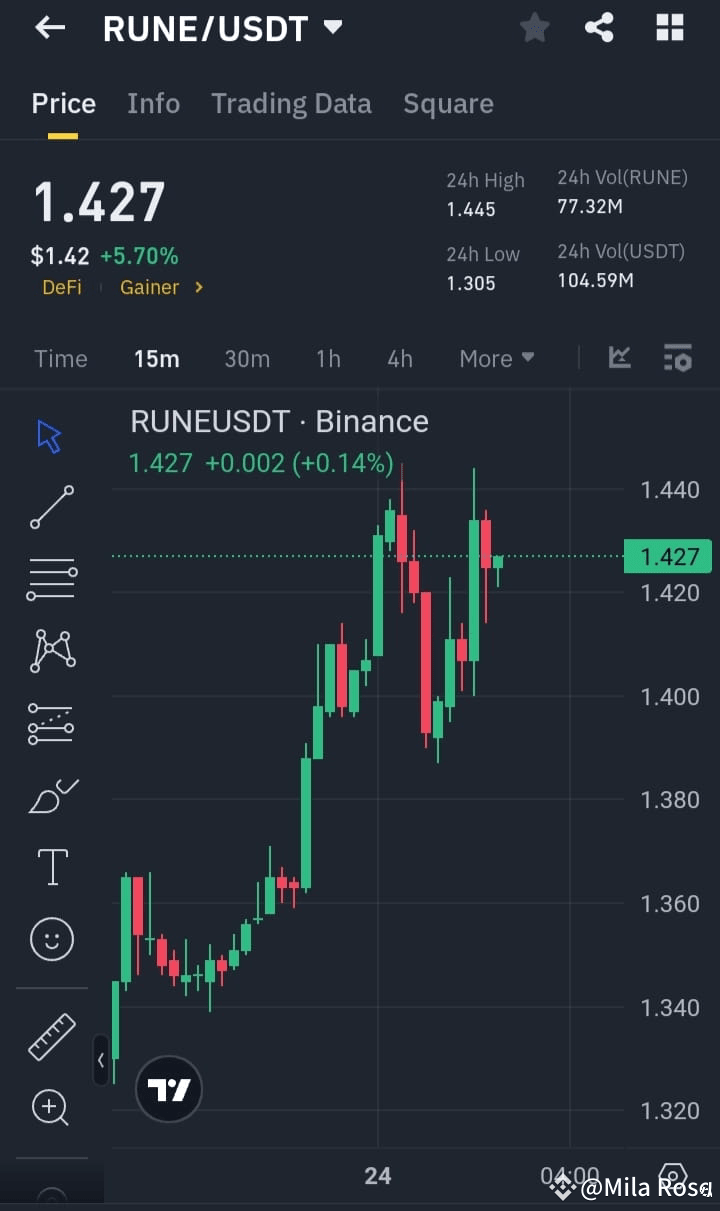Image resolution: width=720 pixels, height=1211 pixels.
Task: Select the brush drawing tool
Action: coord(51,796)
